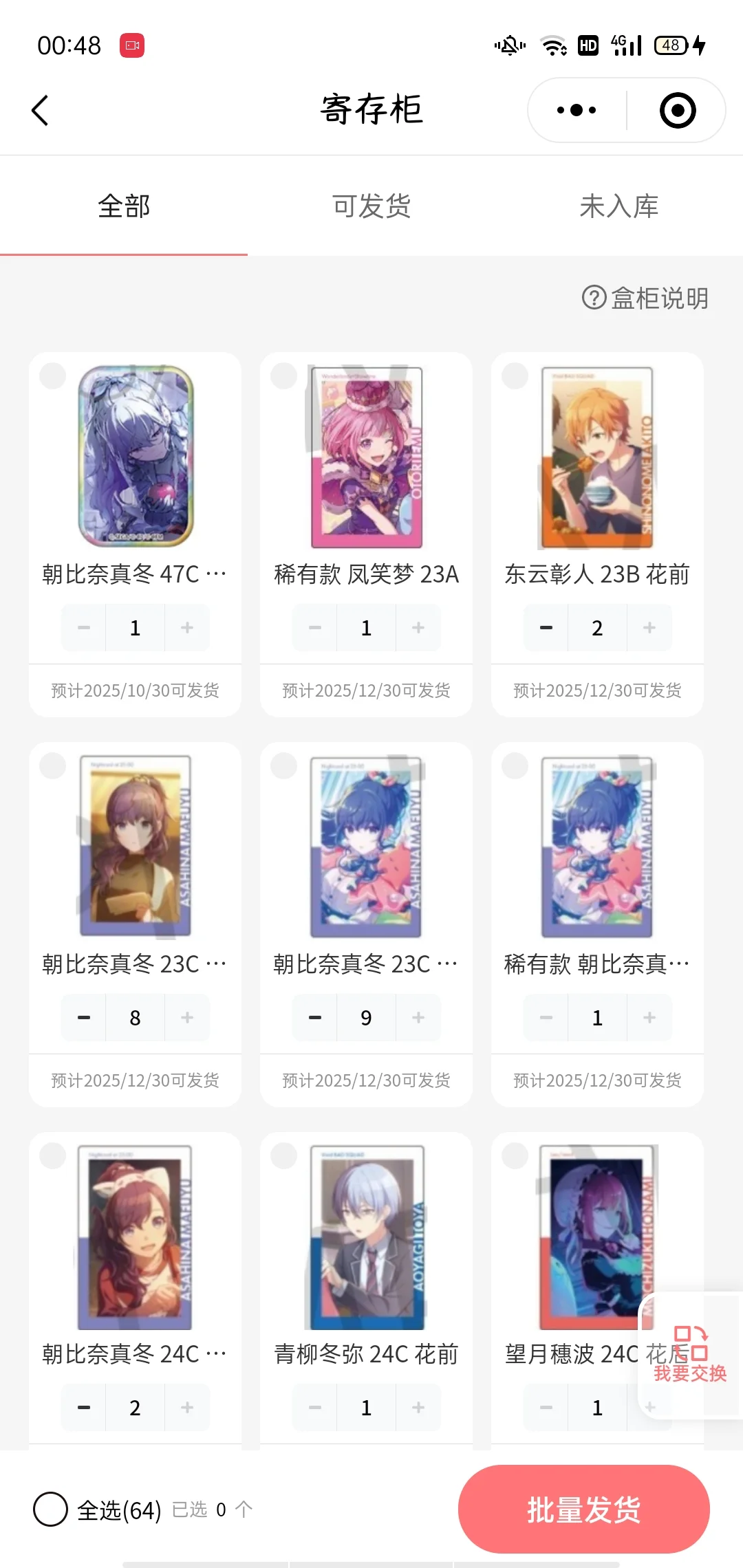
Task: Decrease the 朝比奈真冬 23C quantity of 8
Action: [x=84, y=1017]
